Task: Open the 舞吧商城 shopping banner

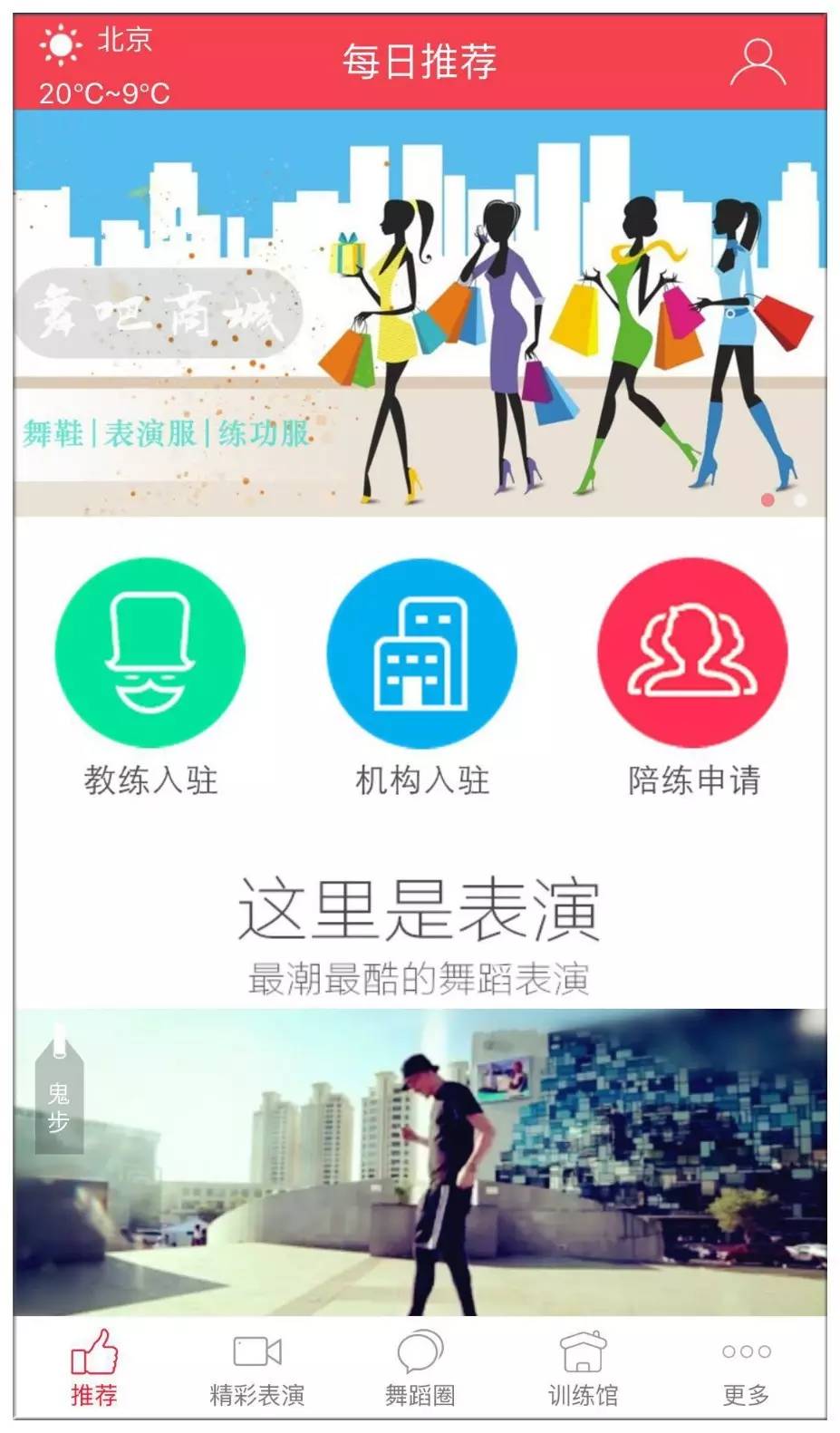Action: coord(420,313)
